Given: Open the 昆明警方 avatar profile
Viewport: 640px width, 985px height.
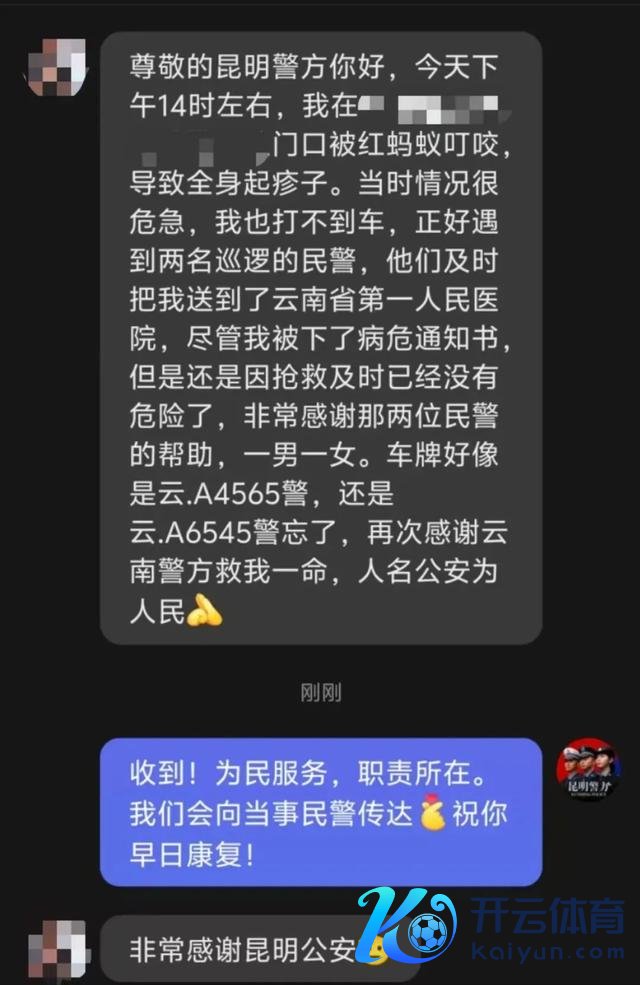Looking at the screenshot, I should click(588, 771).
